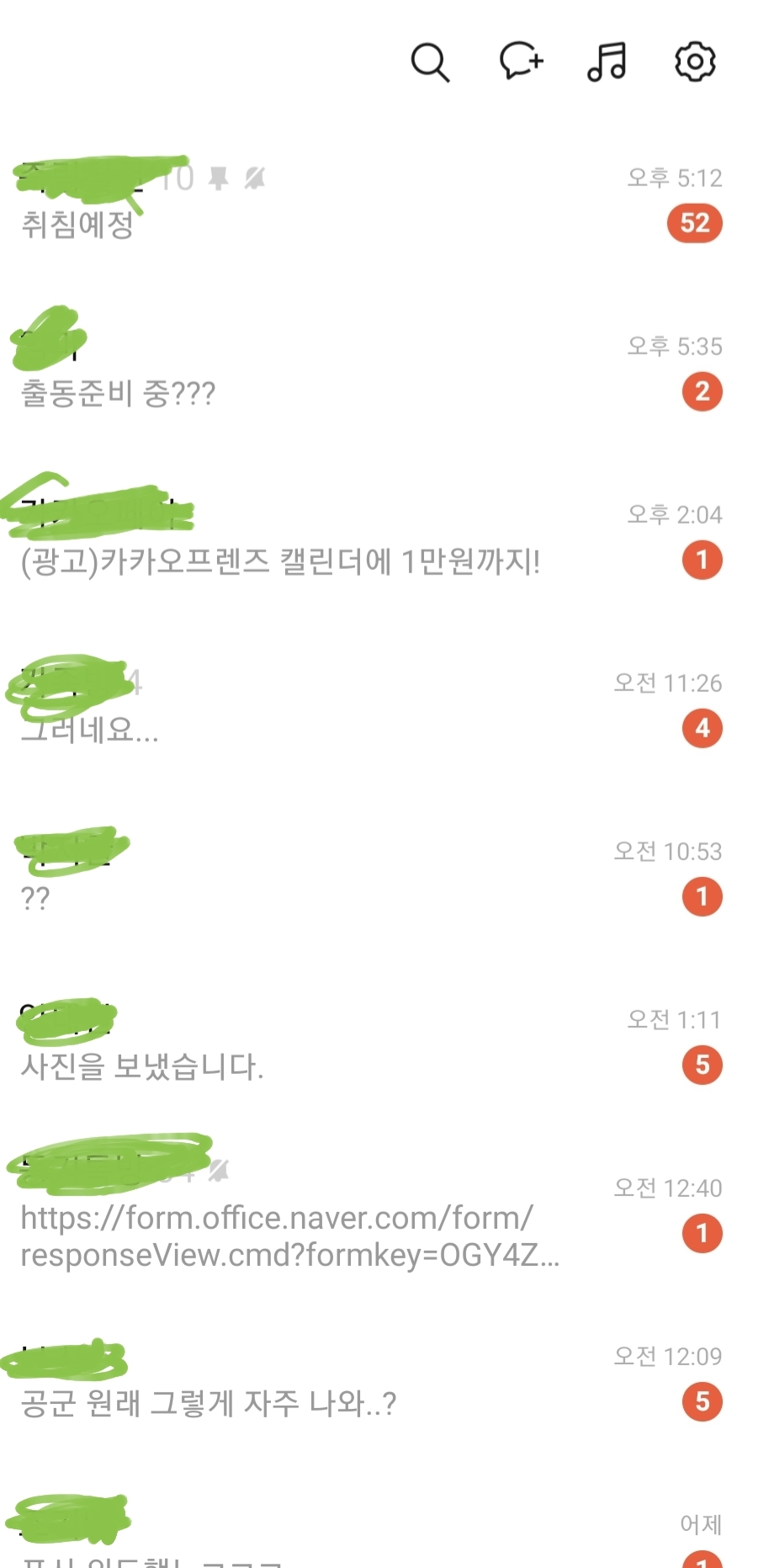This screenshot has height=1568, width=758.
Task: Open the 카카오프렌즈 캘린더 ad chat
Action: click(379, 538)
